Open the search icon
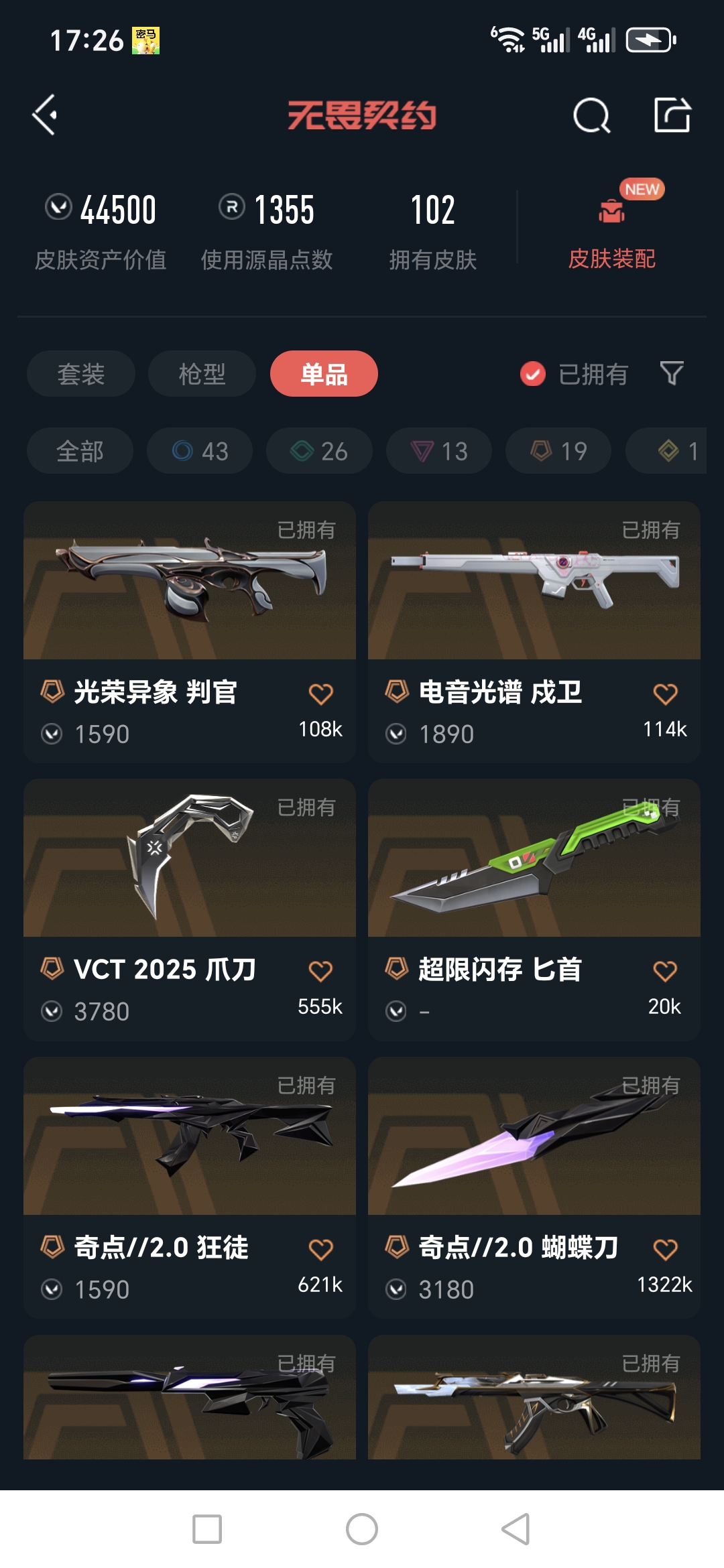 [591, 116]
